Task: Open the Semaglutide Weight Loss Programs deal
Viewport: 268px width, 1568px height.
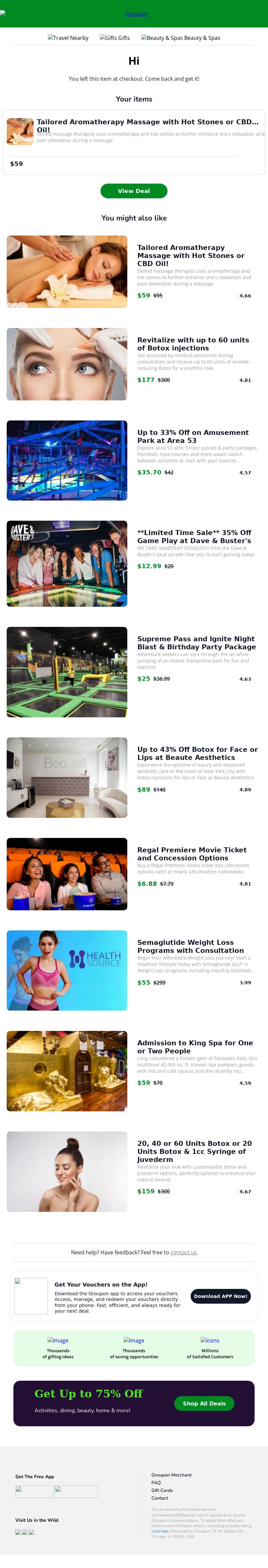Action: point(190,946)
